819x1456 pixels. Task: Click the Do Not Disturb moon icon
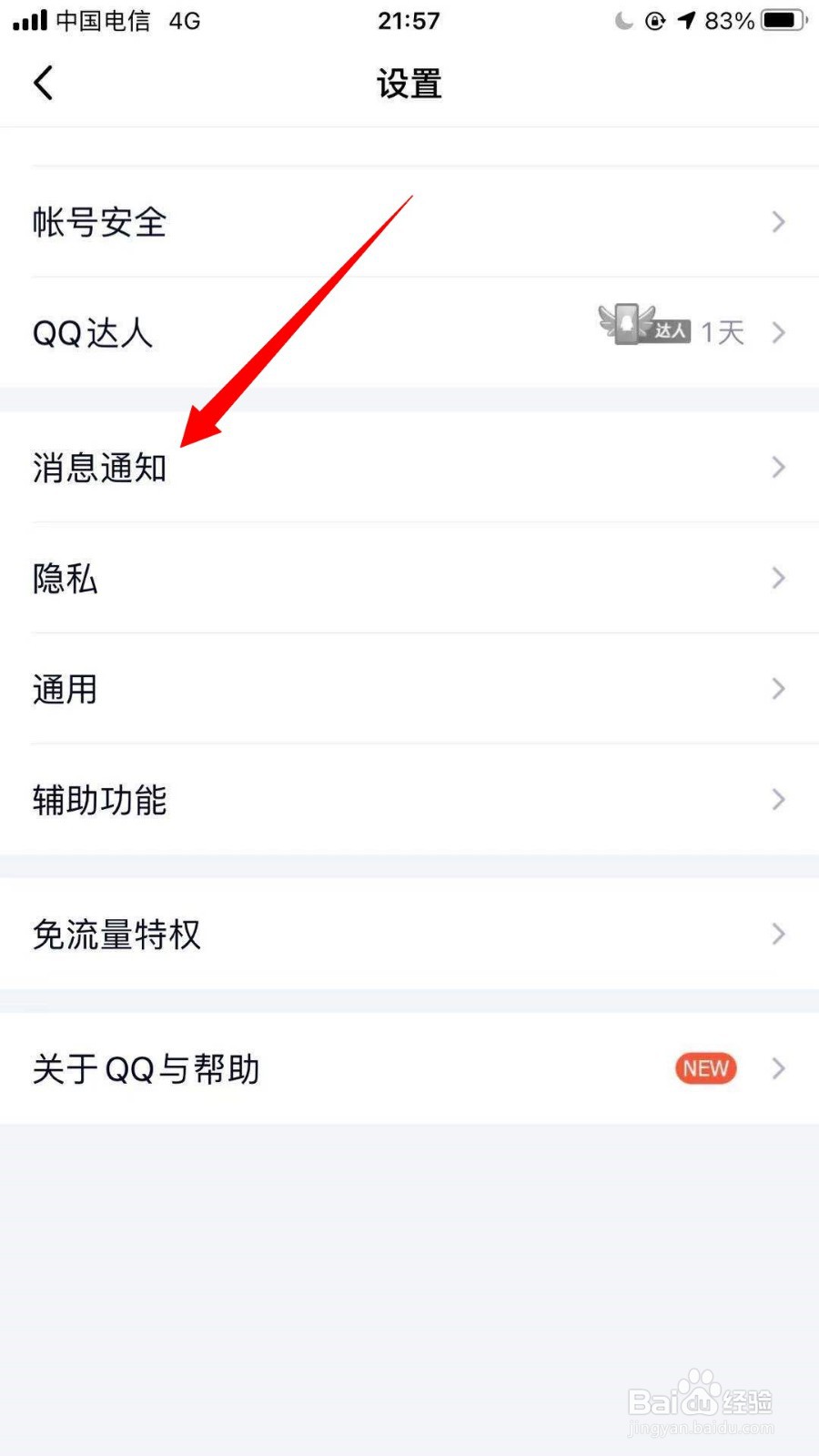click(622, 20)
